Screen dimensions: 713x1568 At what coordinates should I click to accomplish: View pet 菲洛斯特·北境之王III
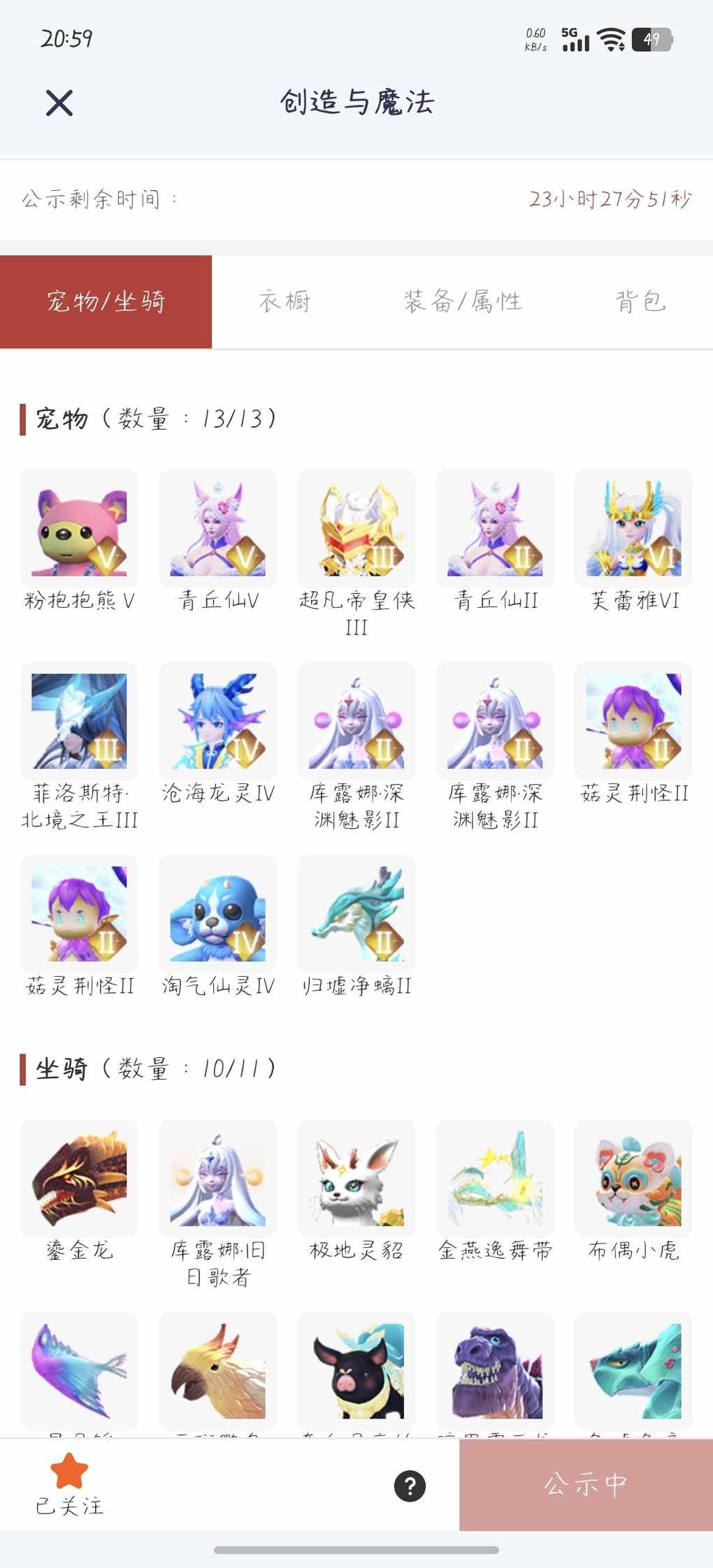[x=79, y=721]
